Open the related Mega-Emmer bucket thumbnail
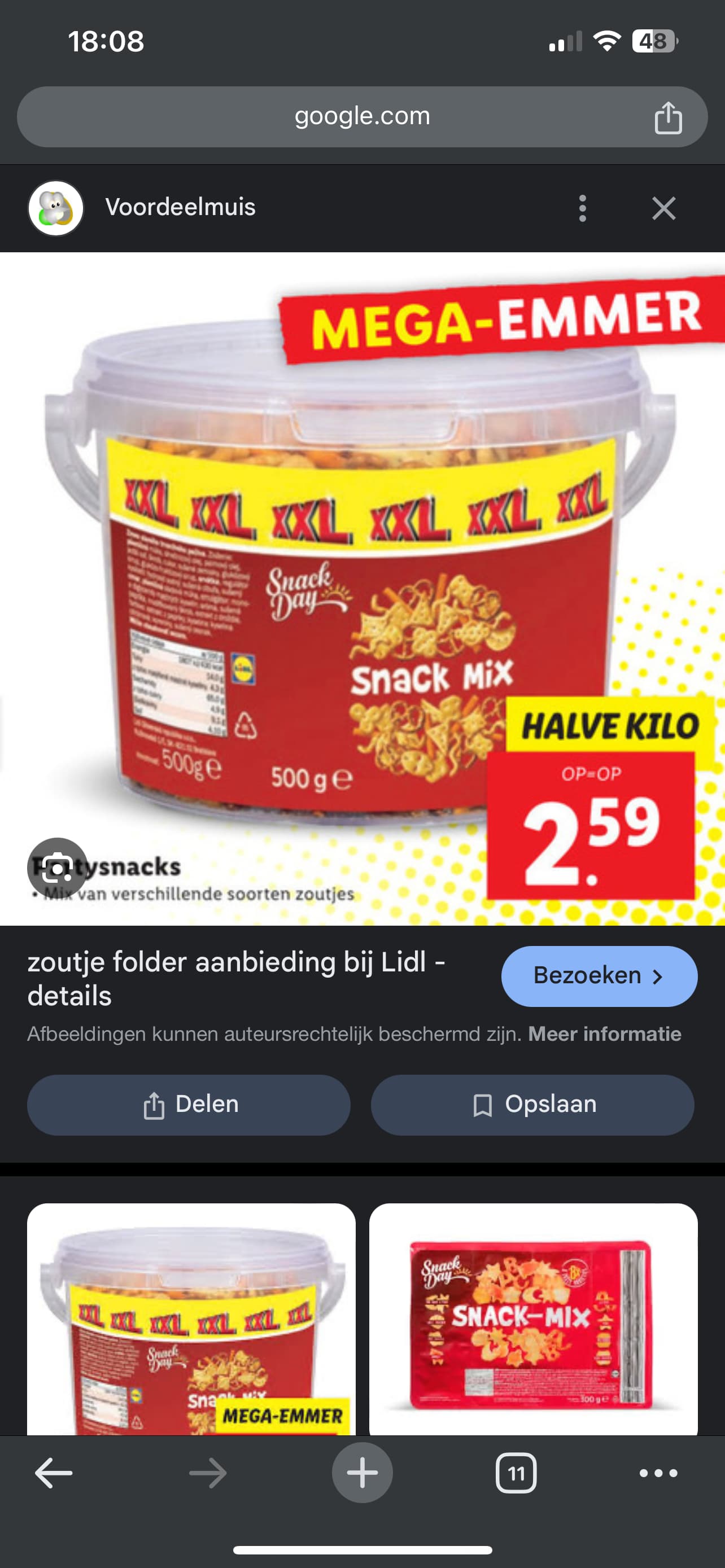 click(x=191, y=1319)
